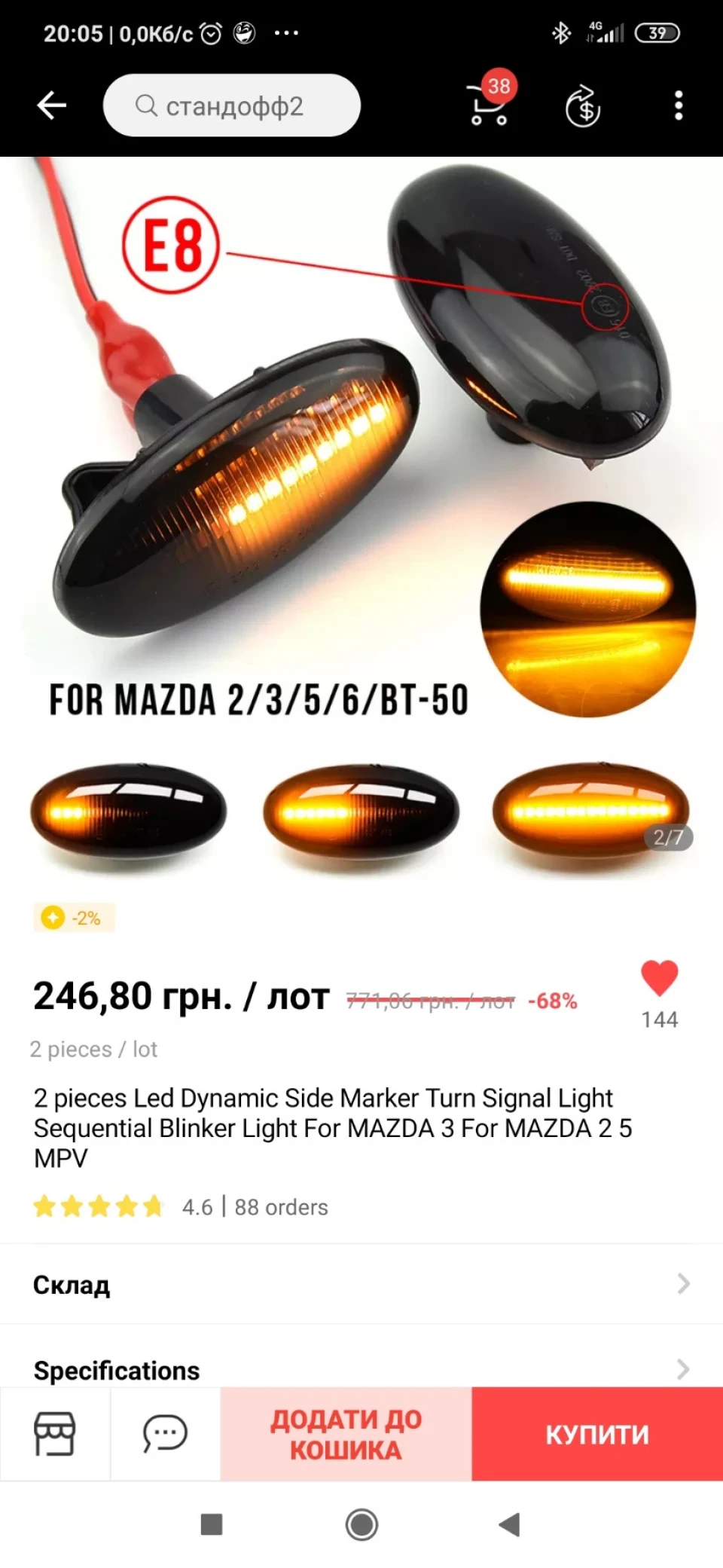
Task: Visit the seller's store icon
Action: (55, 1433)
